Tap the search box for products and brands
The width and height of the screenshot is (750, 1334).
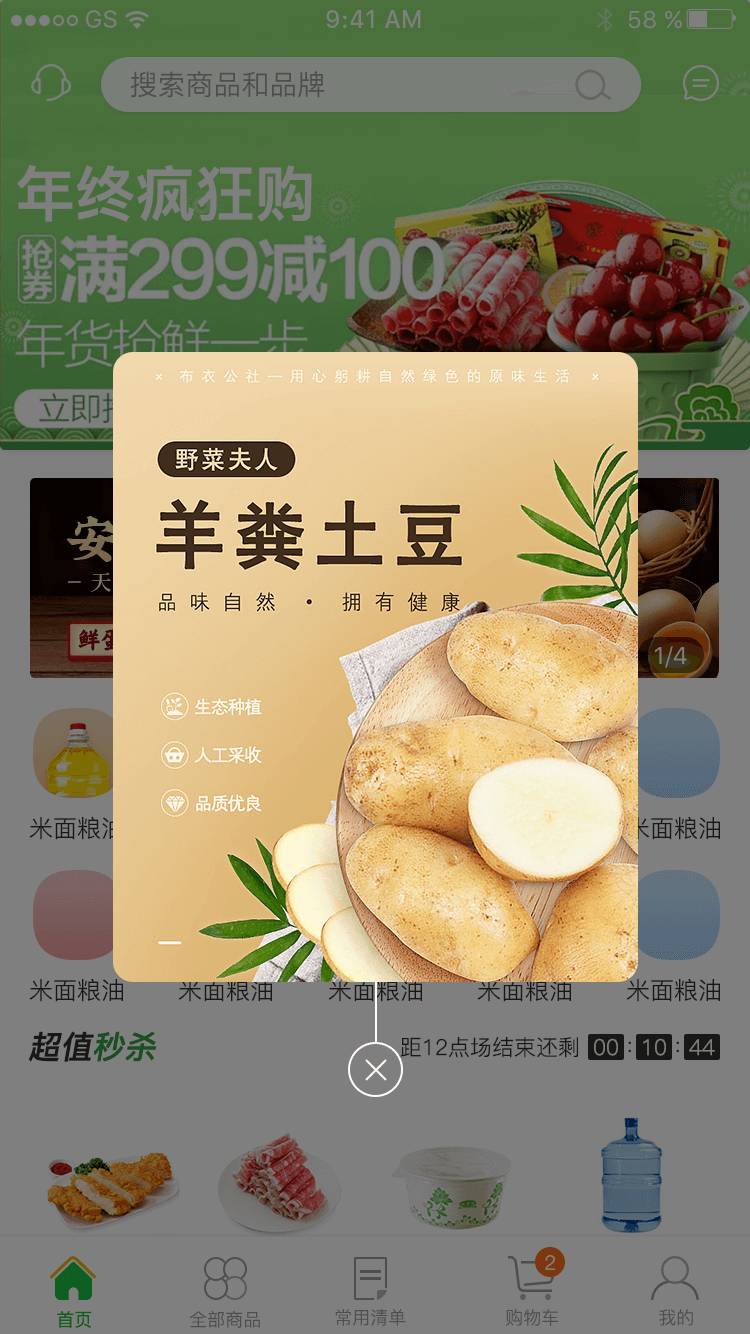tap(370, 85)
